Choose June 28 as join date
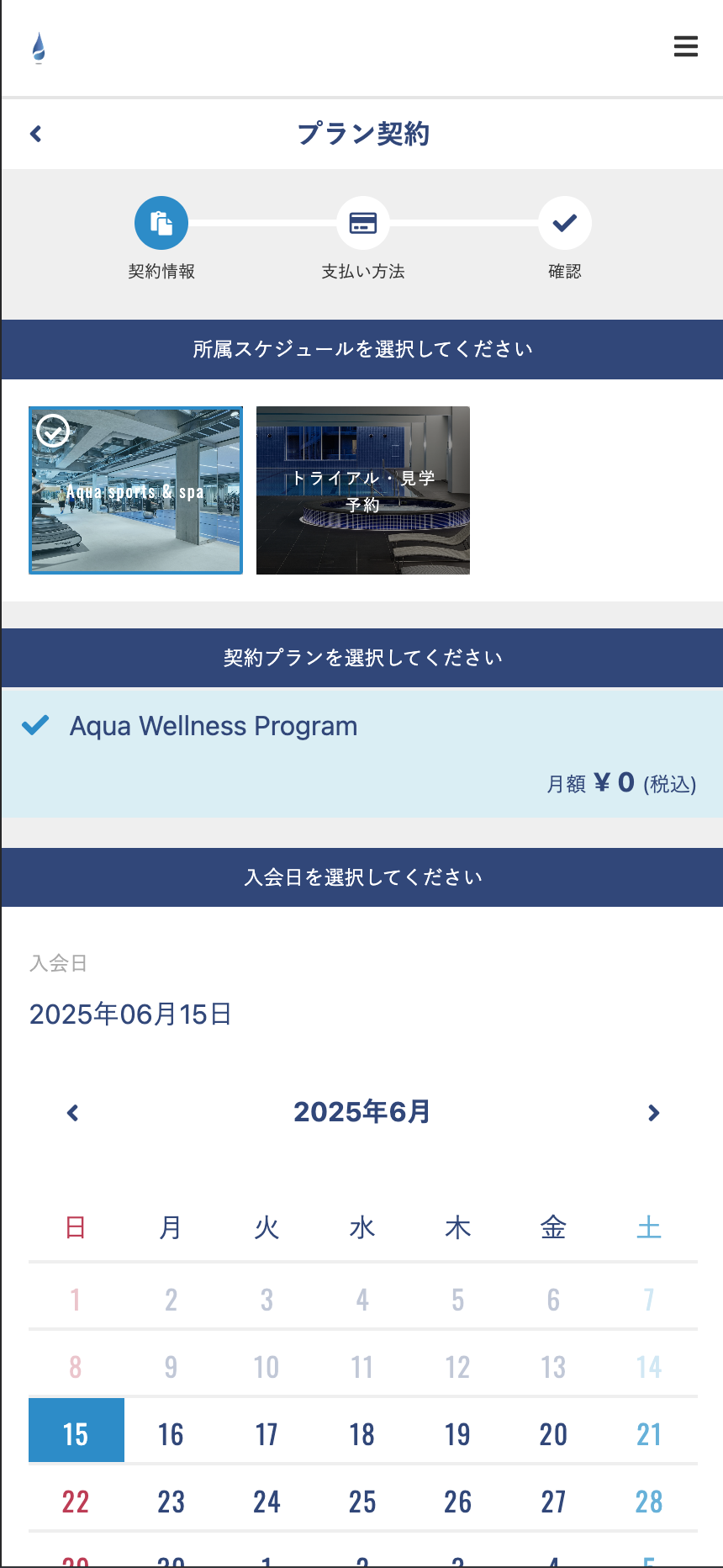 click(x=648, y=1502)
